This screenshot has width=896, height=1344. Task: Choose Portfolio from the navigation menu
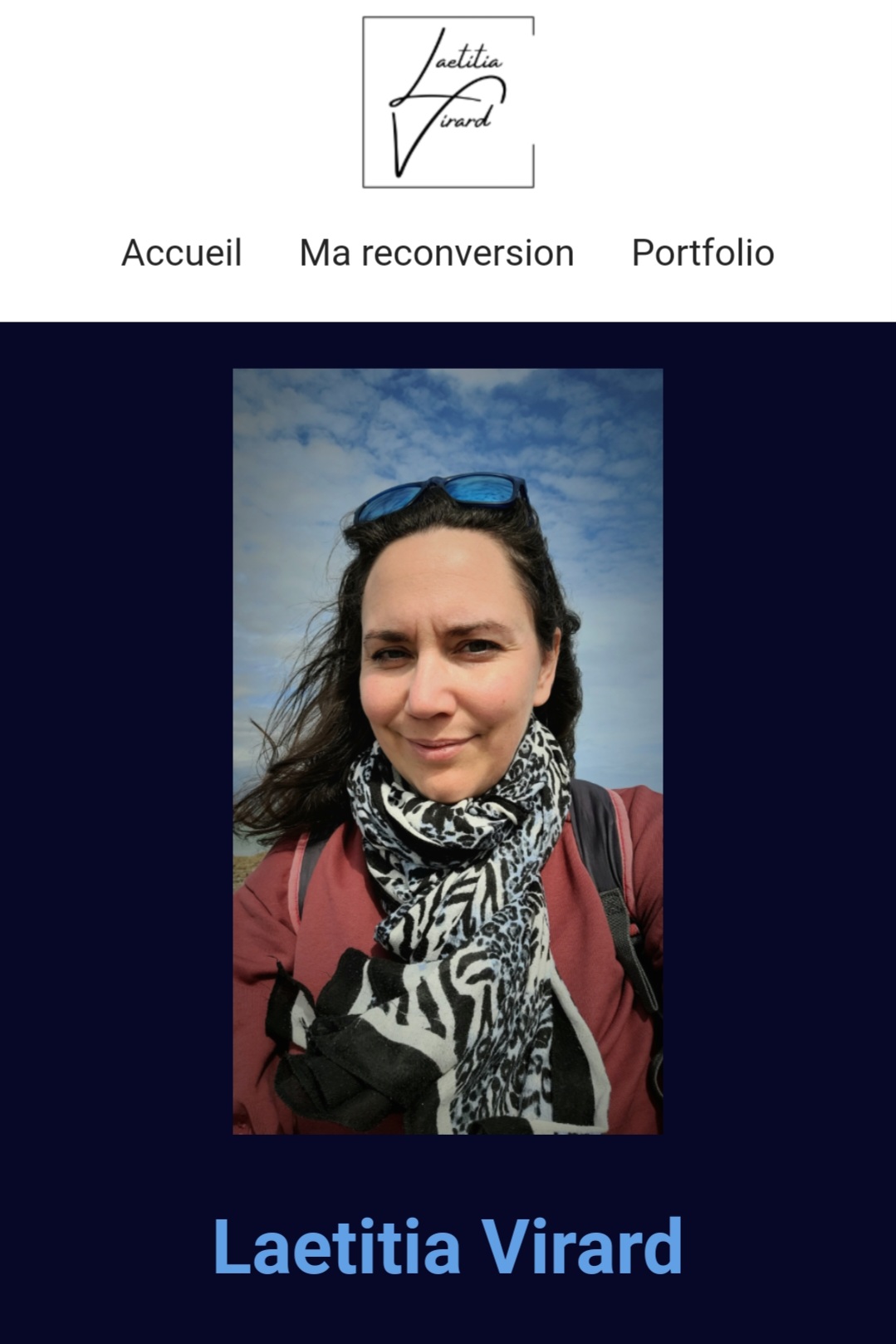(702, 253)
